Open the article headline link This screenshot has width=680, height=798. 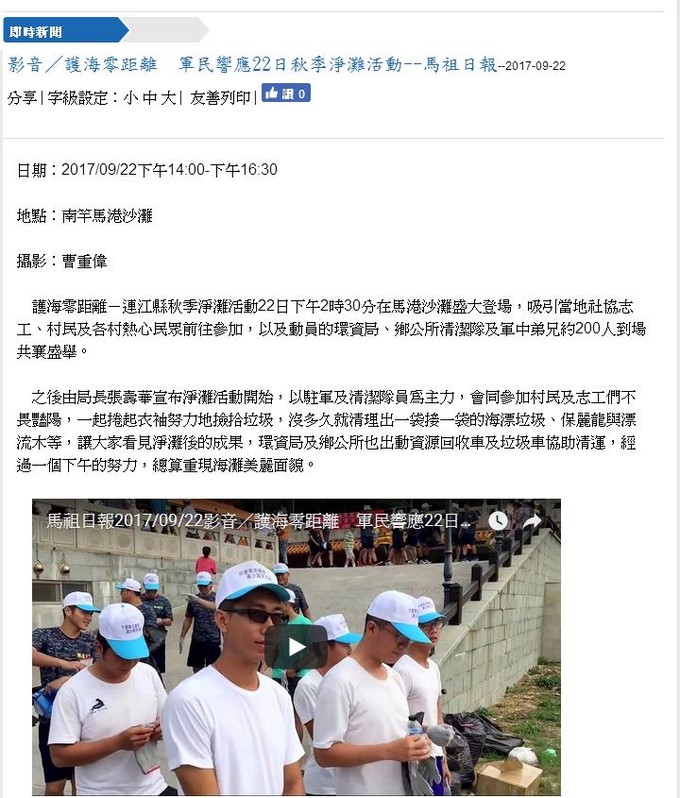pyautogui.click(x=253, y=65)
